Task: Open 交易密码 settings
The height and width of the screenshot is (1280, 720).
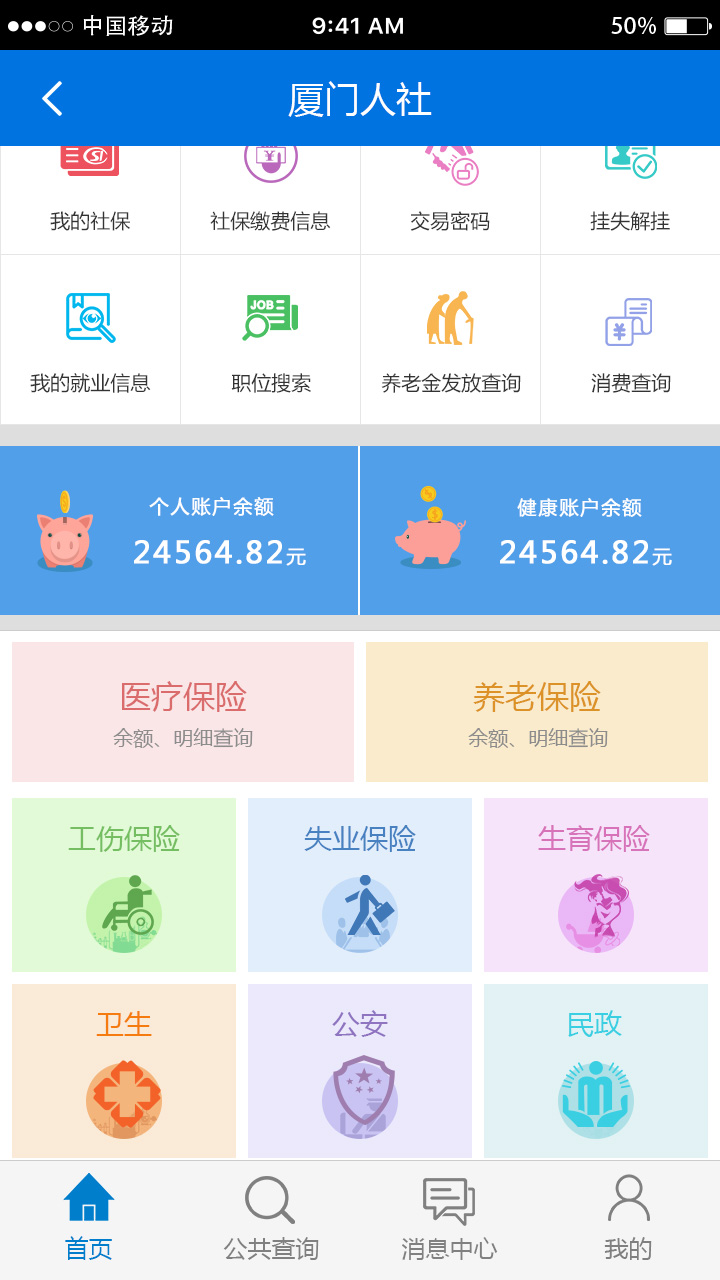Action: 450,200
